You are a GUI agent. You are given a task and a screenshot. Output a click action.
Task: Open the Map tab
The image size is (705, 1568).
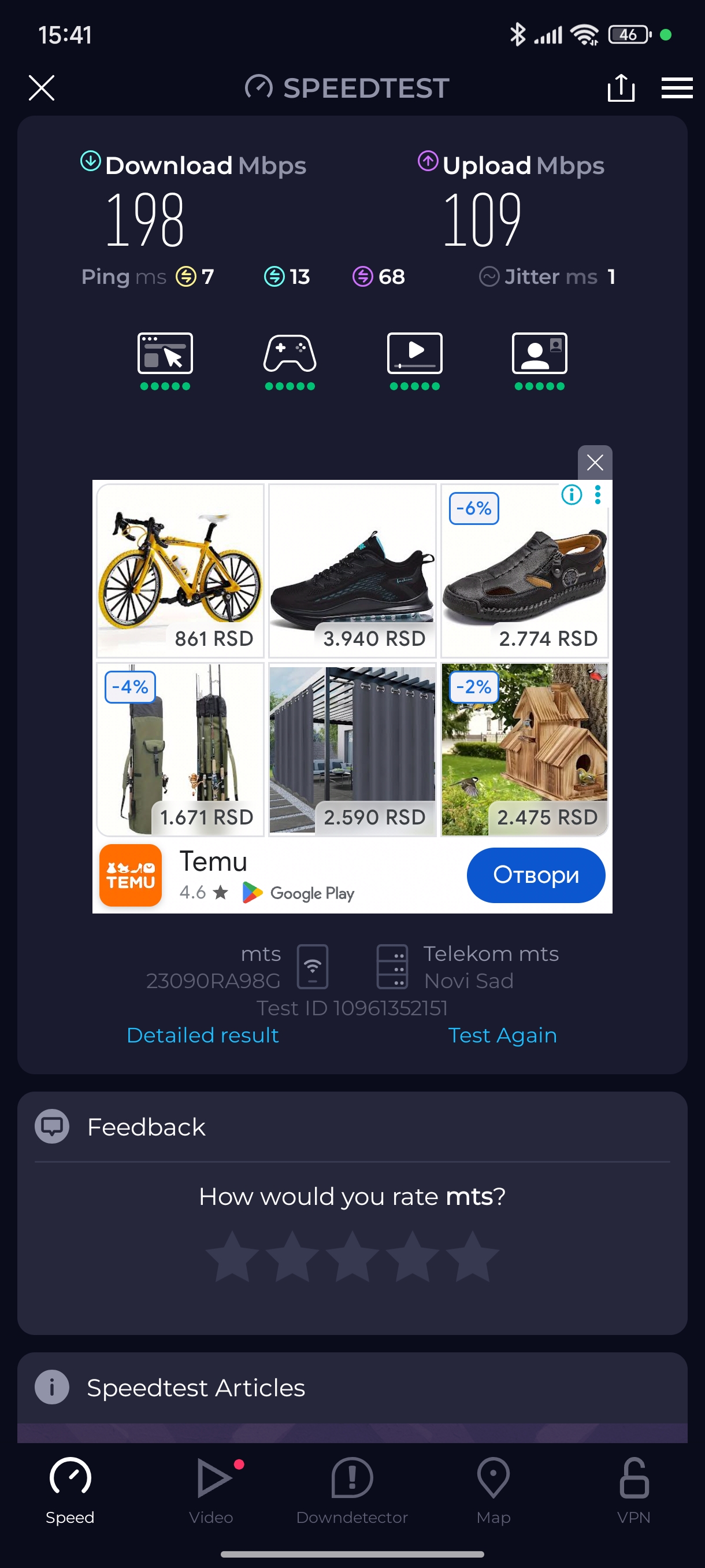click(493, 1489)
